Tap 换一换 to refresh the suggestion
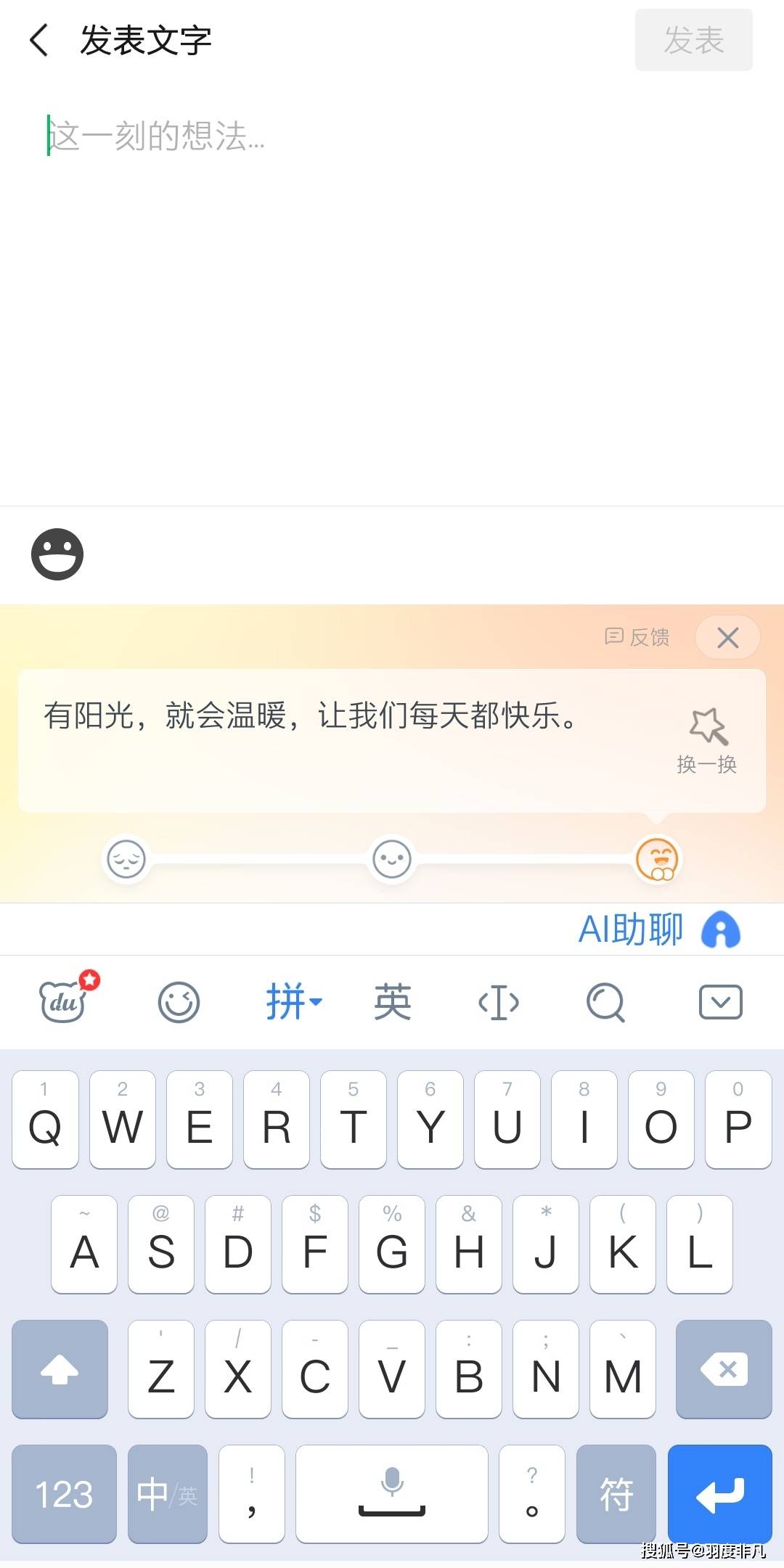The width and height of the screenshot is (784, 1568). [x=707, y=740]
